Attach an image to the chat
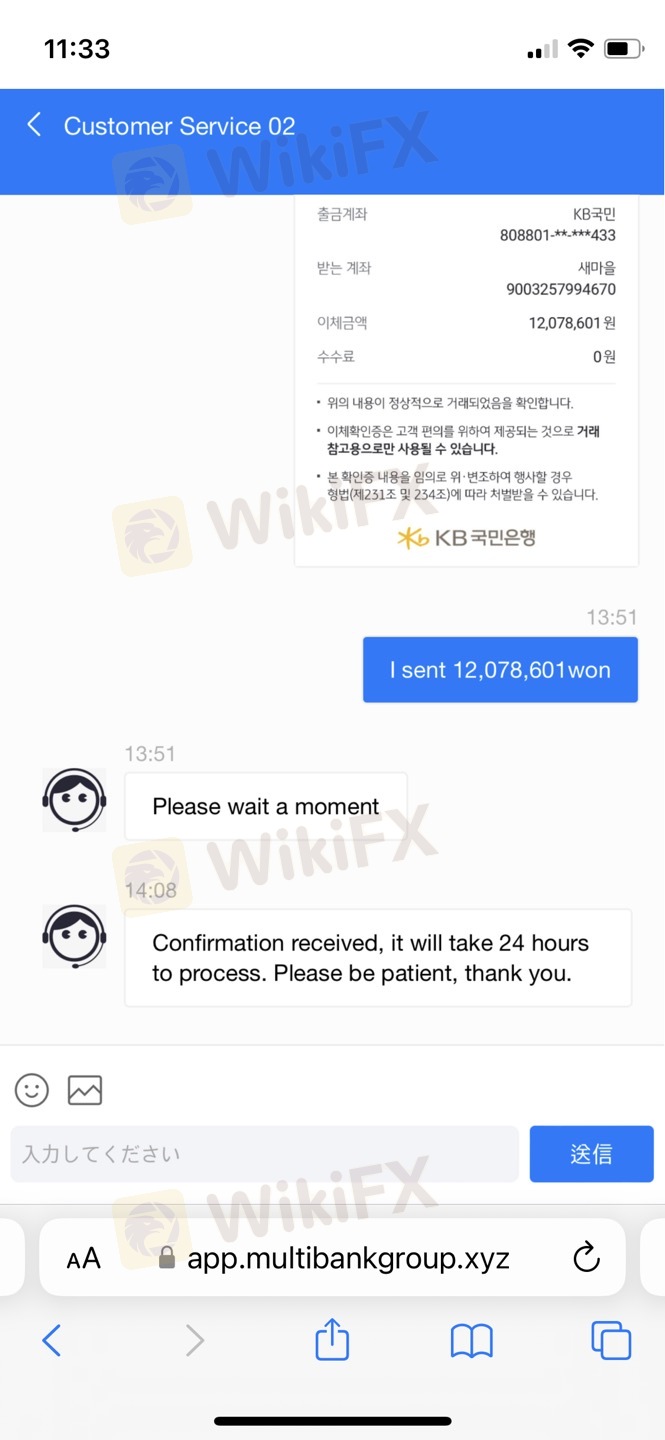665x1440 pixels. coord(85,1089)
